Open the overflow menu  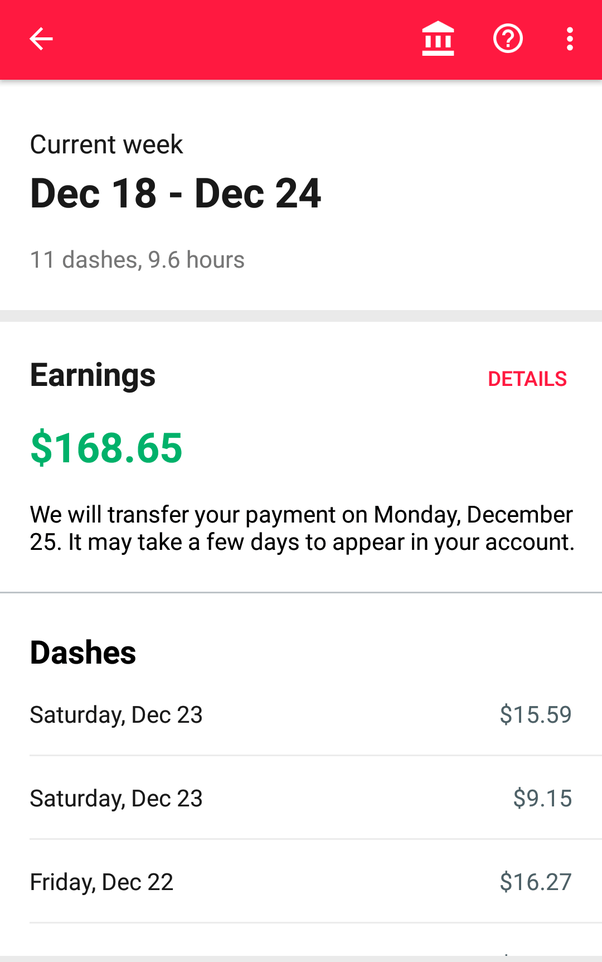(x=569, y=39)
